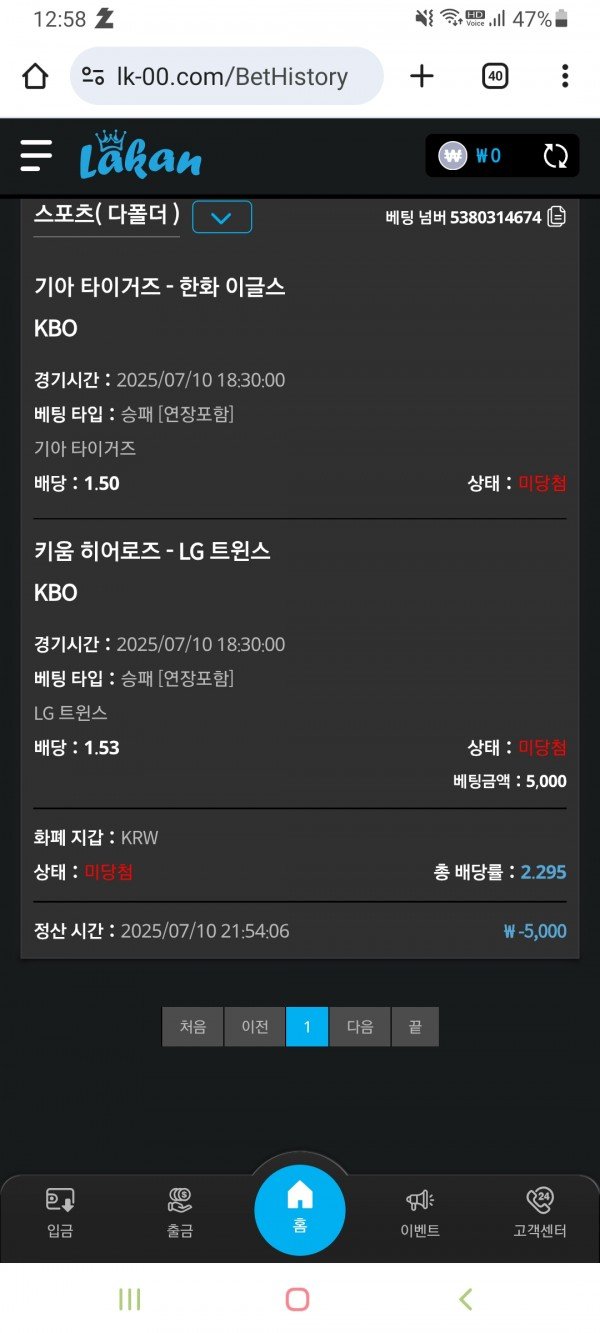Open a new browser tab
The width and height of the screenshot is (600, 1333).
coord(422,76)
